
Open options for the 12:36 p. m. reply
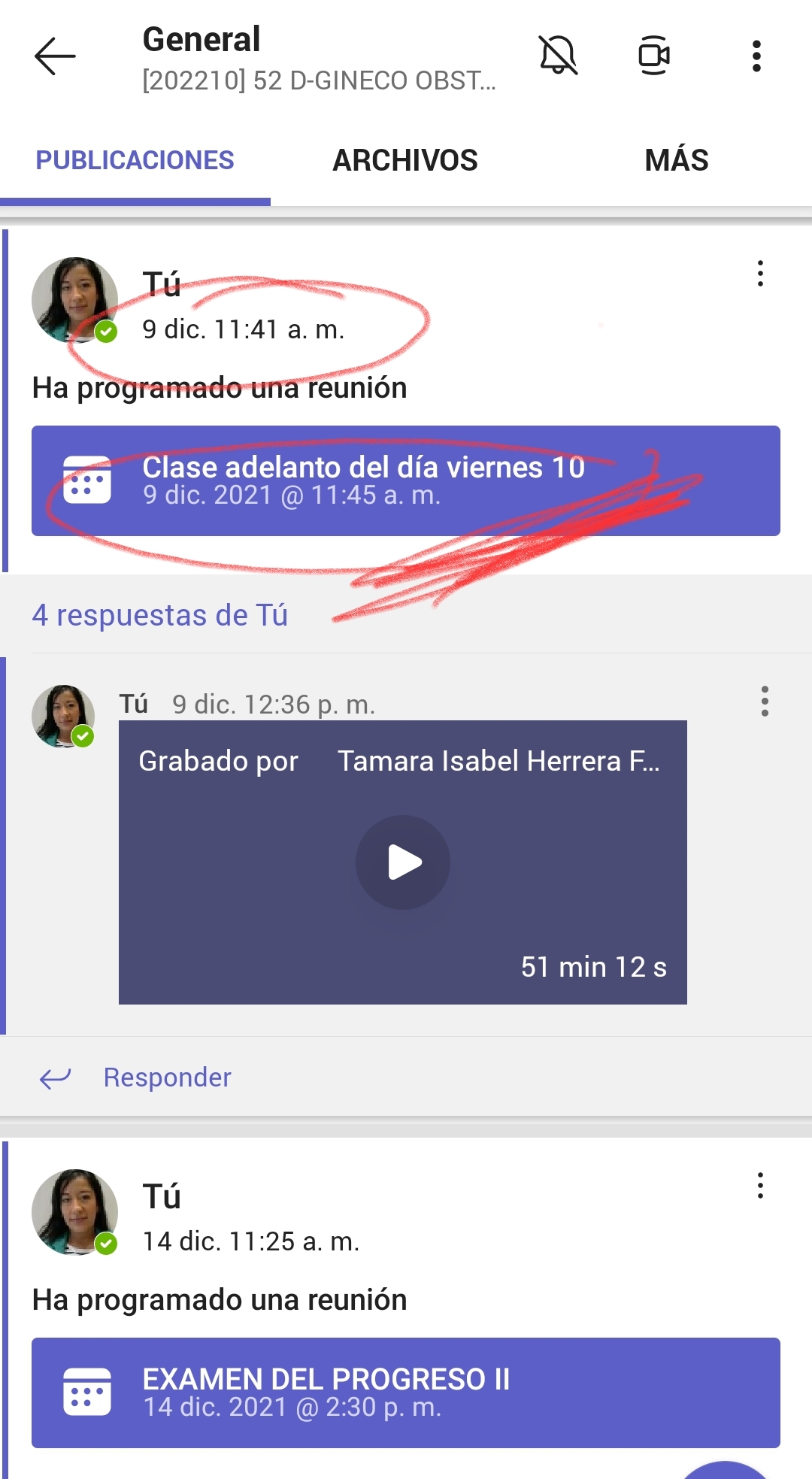click(x=765, y=701)
